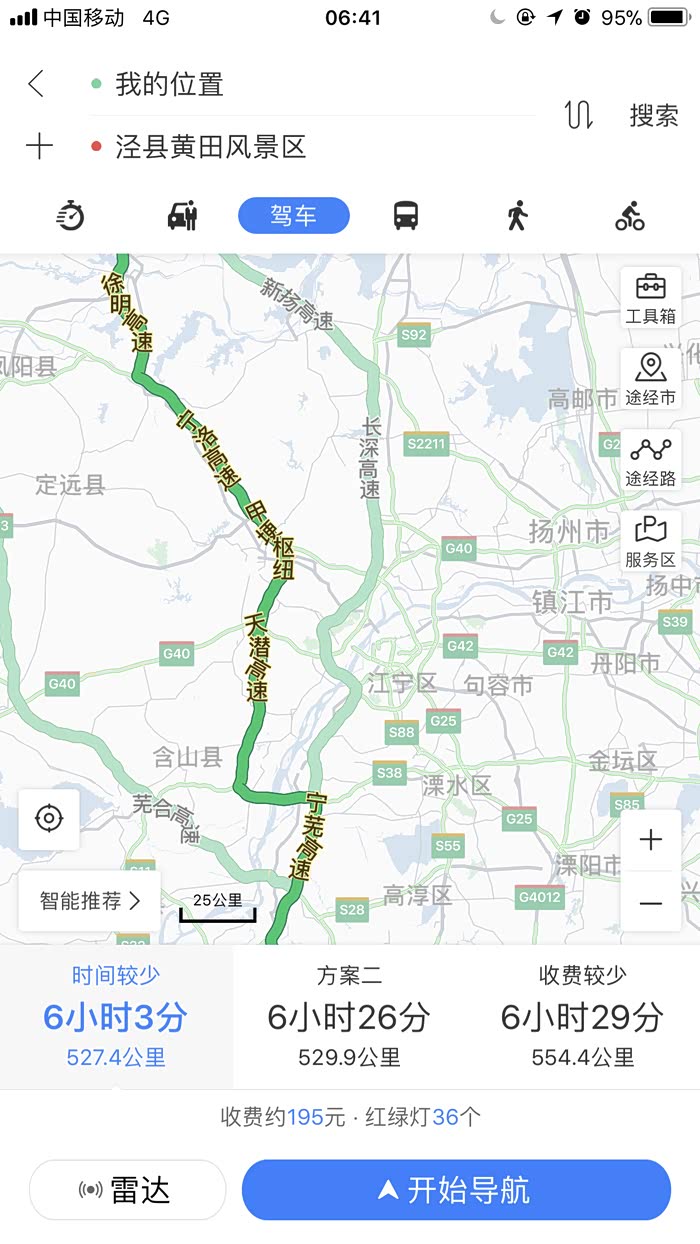Screen dimensions: 700x1244
Task: Show 途经市 cities along the route
Action: (x=650, y=378)
